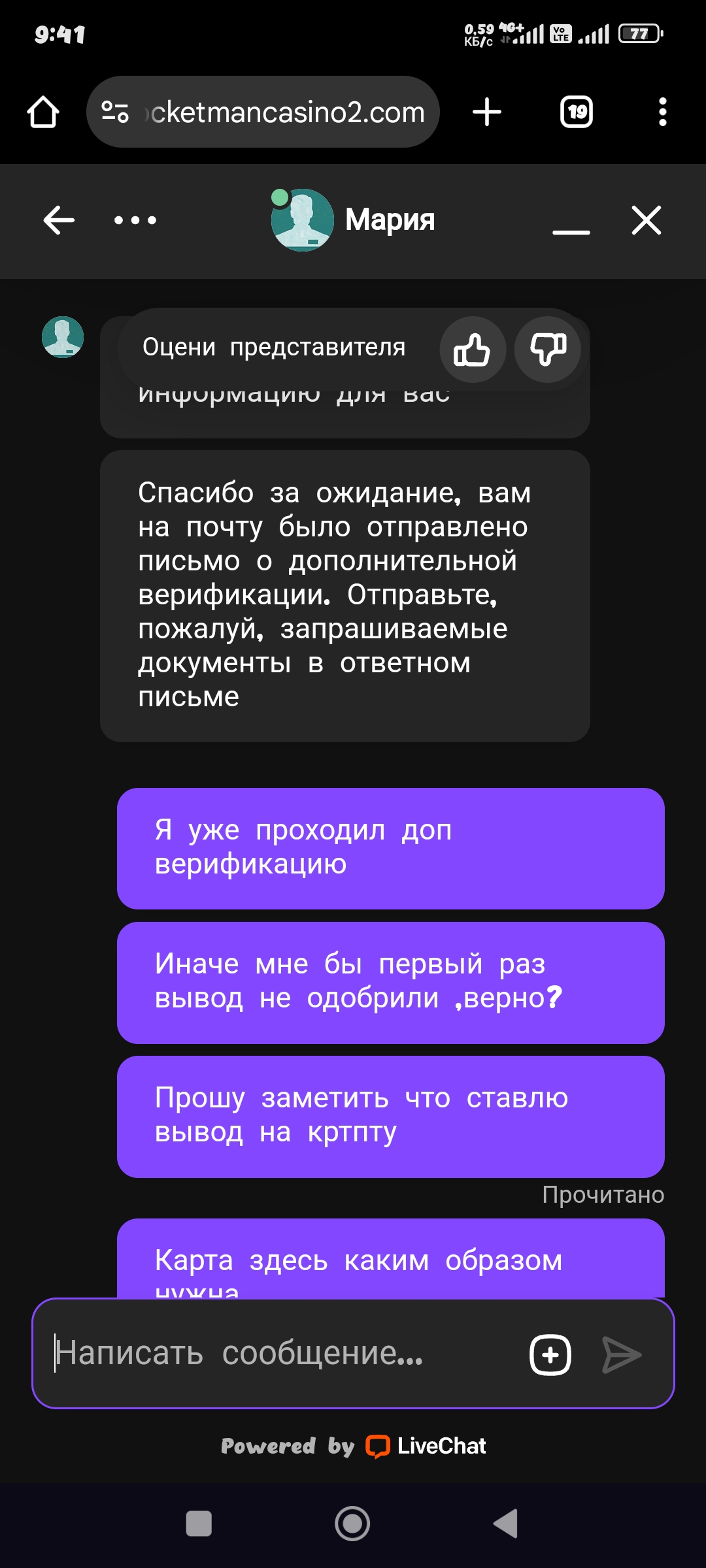
Task: Rate the representative with thumbs up
Action: [x=473, y=350]
